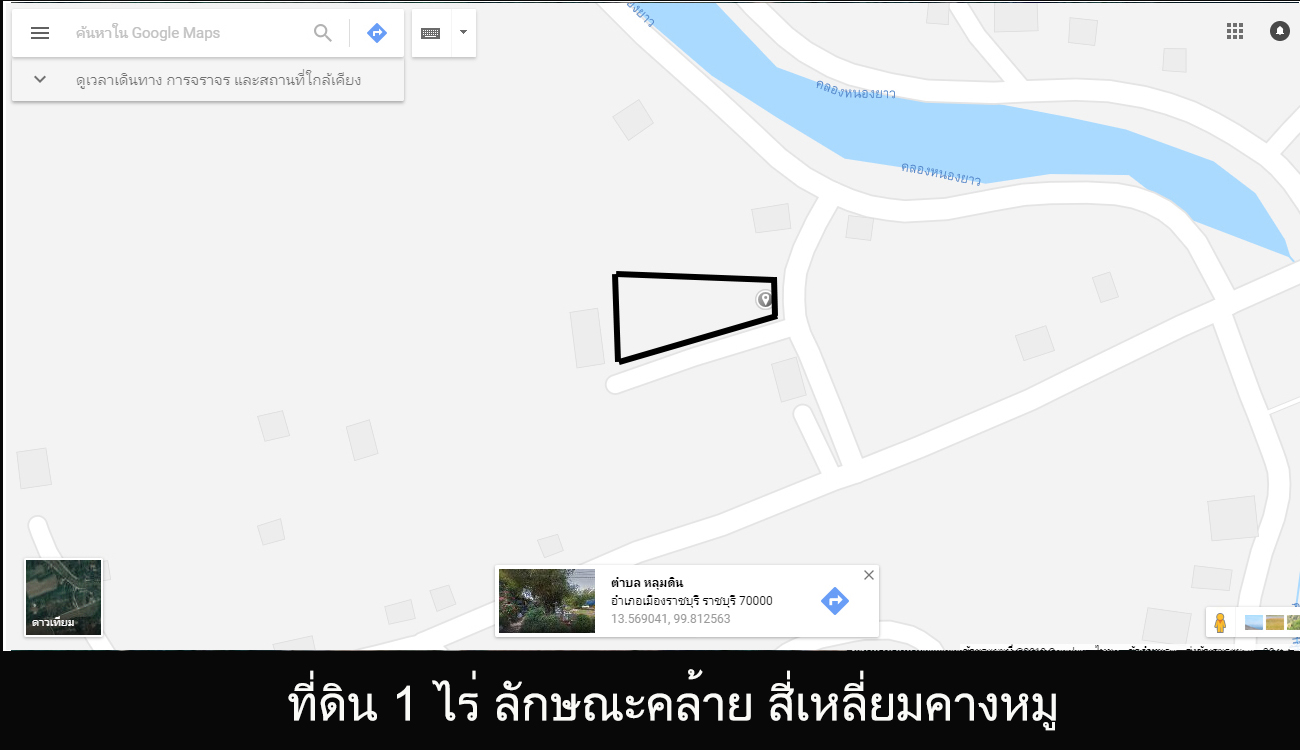Tap the magnifier search icon
This screenshot has height=750, width=1300.
(323, 33)
